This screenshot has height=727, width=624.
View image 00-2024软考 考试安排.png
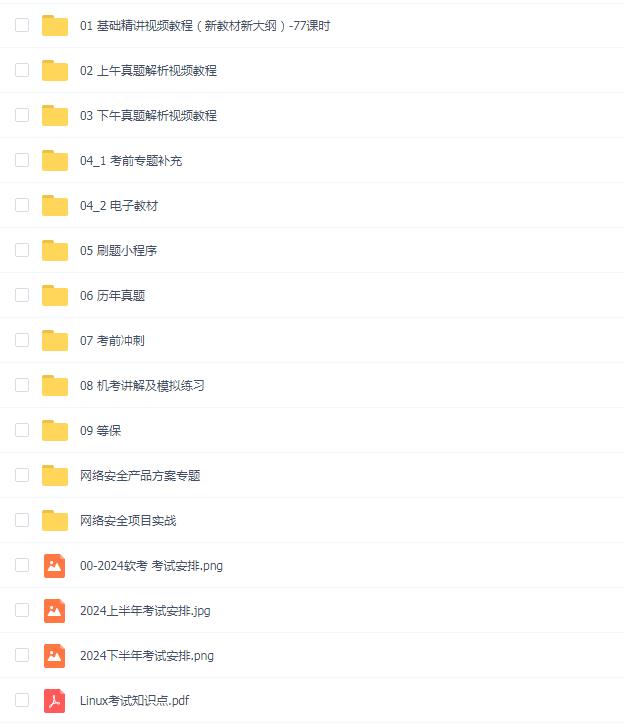tap(151, 566)
